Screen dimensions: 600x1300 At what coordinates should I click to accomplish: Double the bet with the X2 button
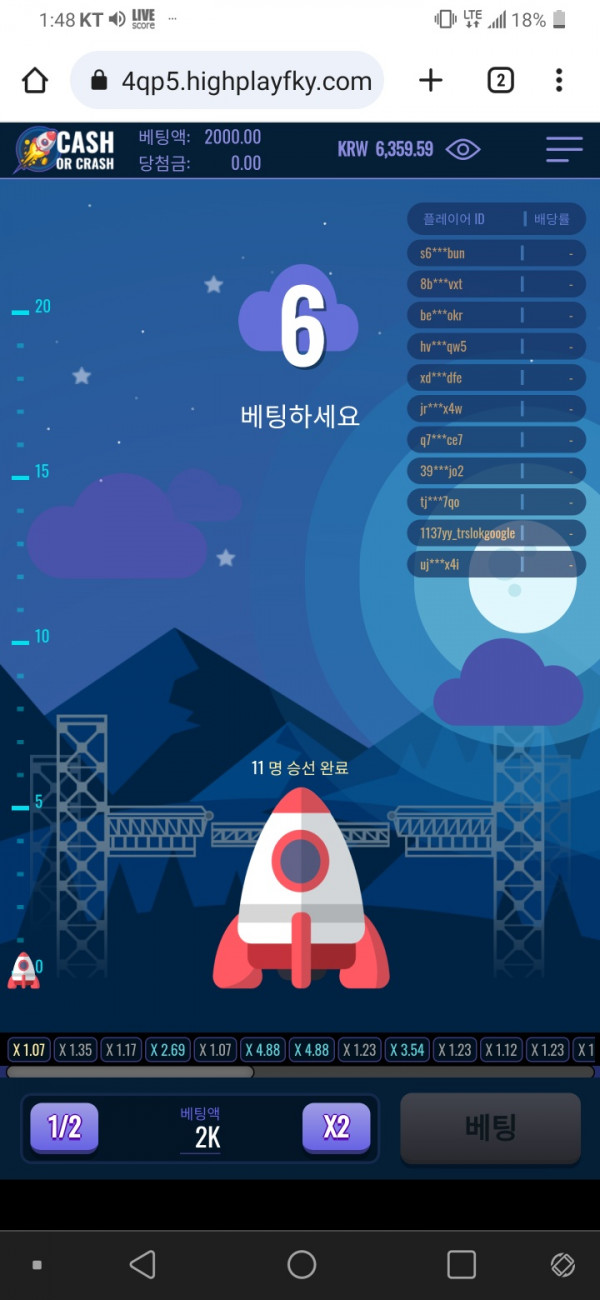pos(336,1128)
